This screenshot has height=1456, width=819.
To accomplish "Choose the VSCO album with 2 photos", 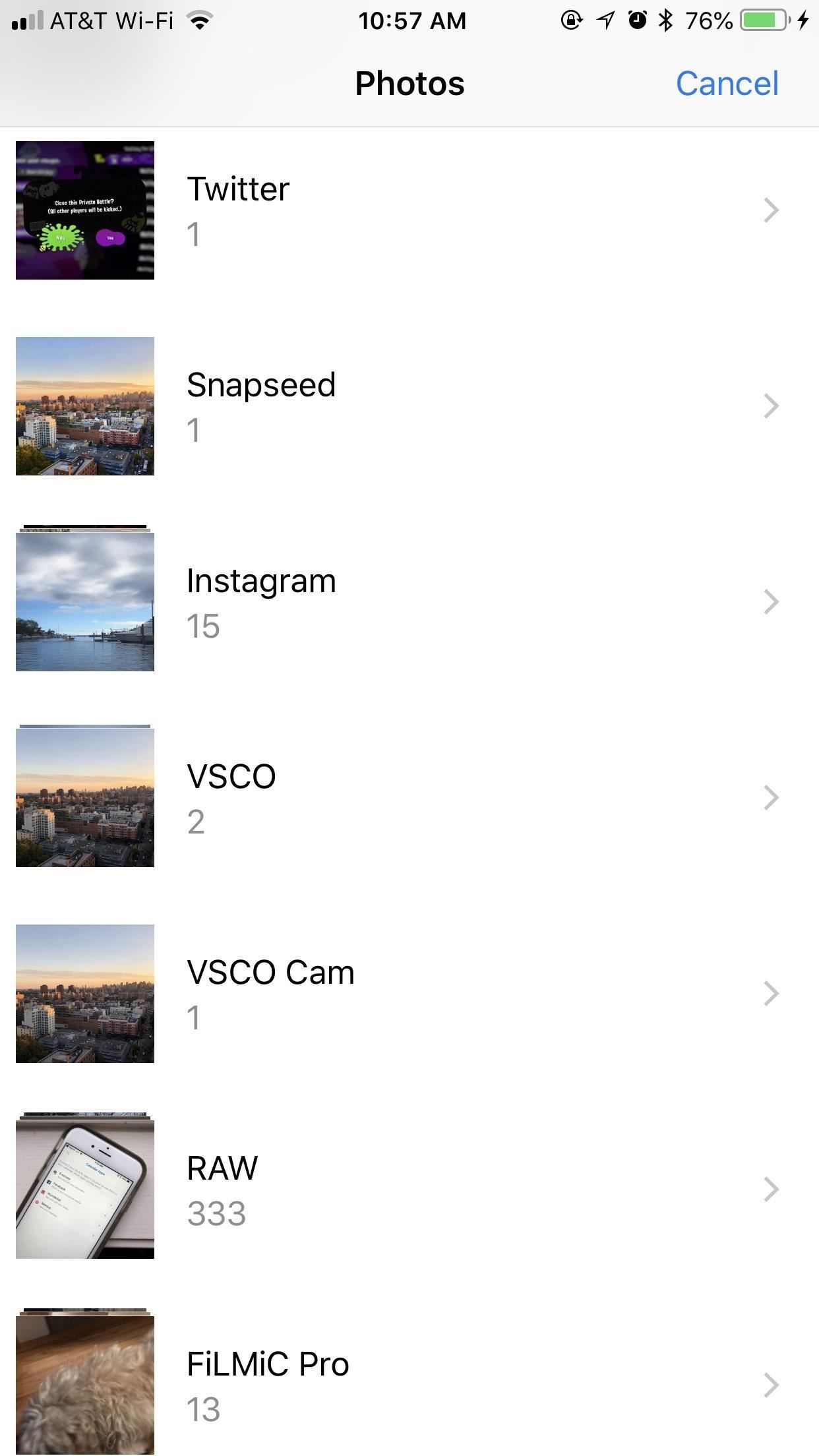I will pos(409,798).
